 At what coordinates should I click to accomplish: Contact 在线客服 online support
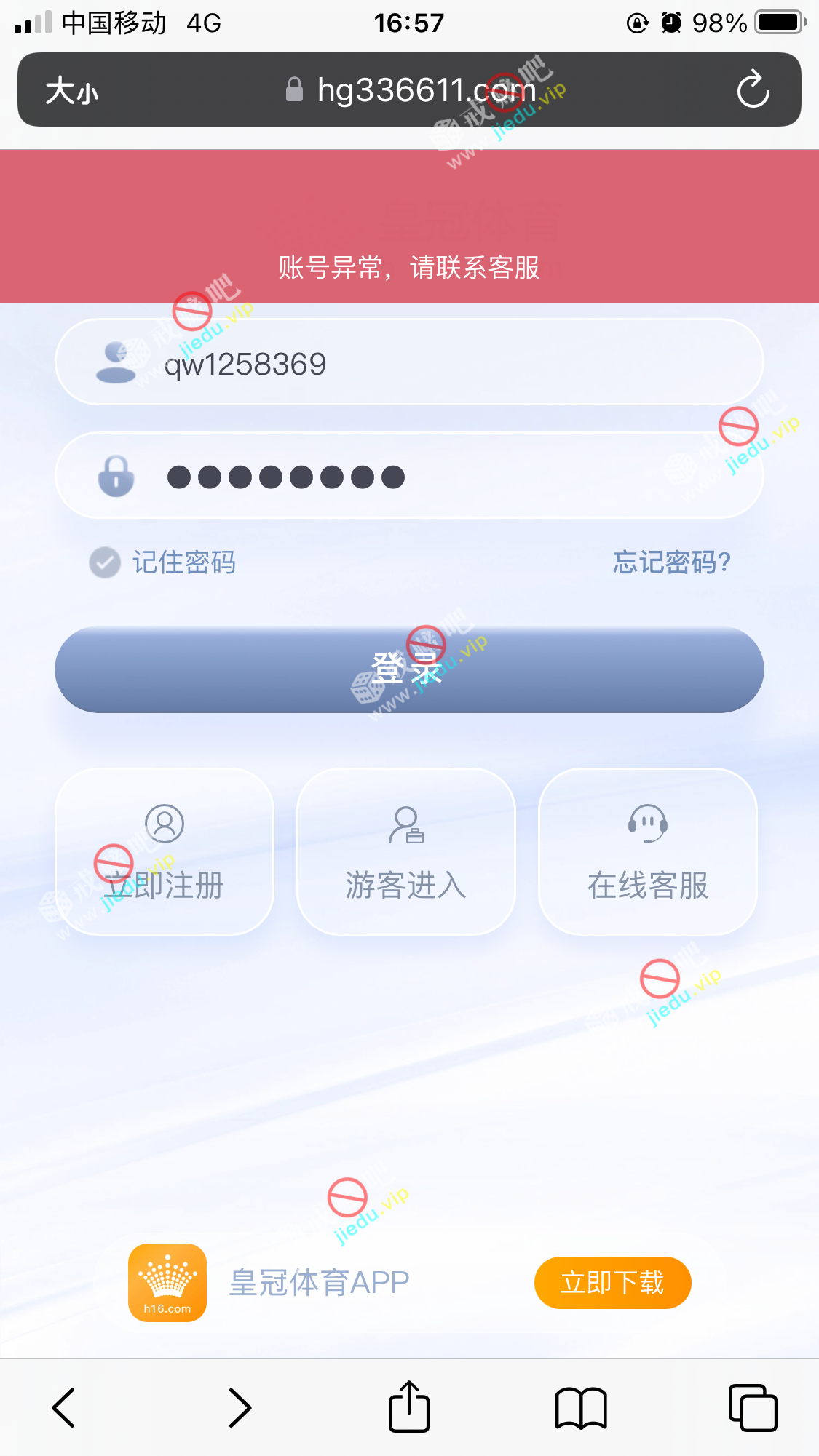pos(648,851)
